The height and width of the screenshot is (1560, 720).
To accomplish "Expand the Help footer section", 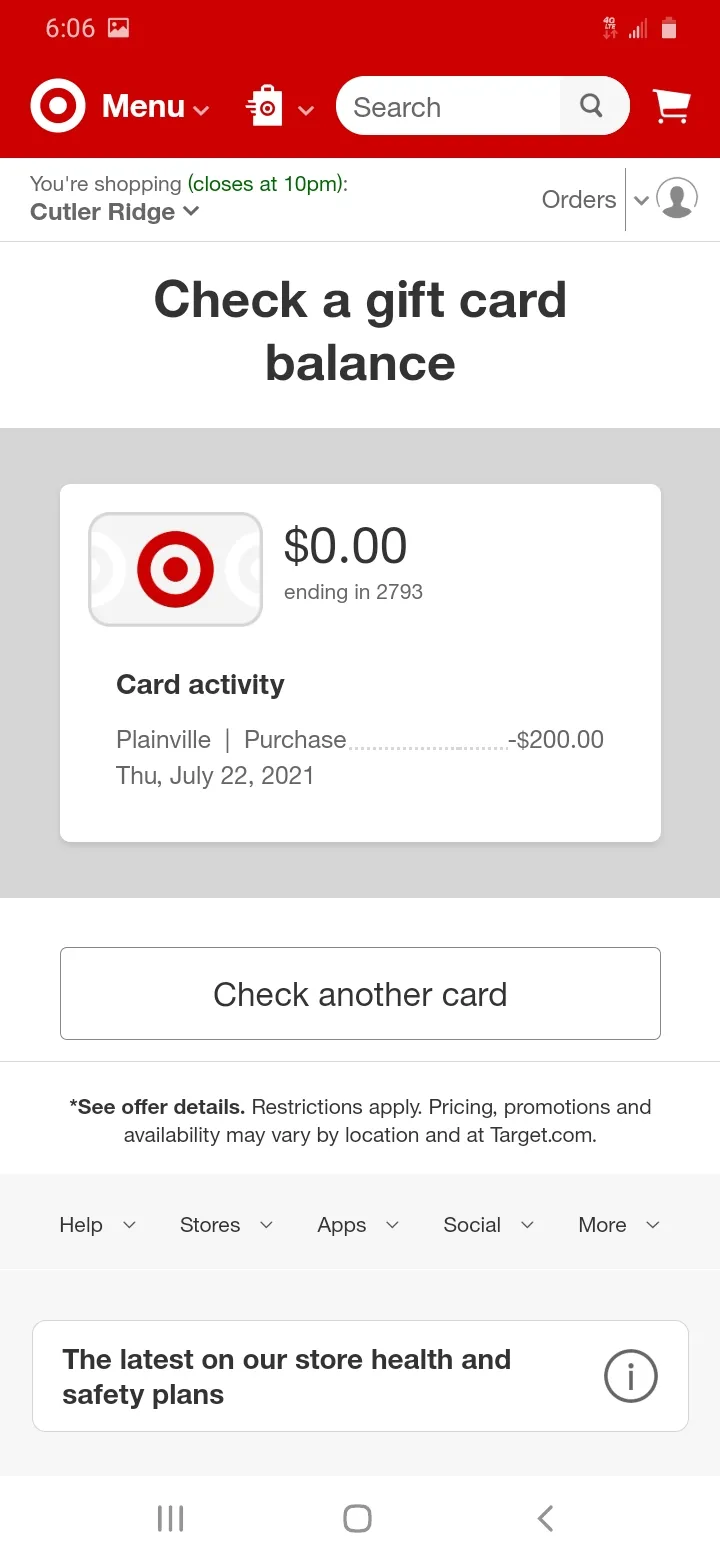I will tap(97, 1225).
